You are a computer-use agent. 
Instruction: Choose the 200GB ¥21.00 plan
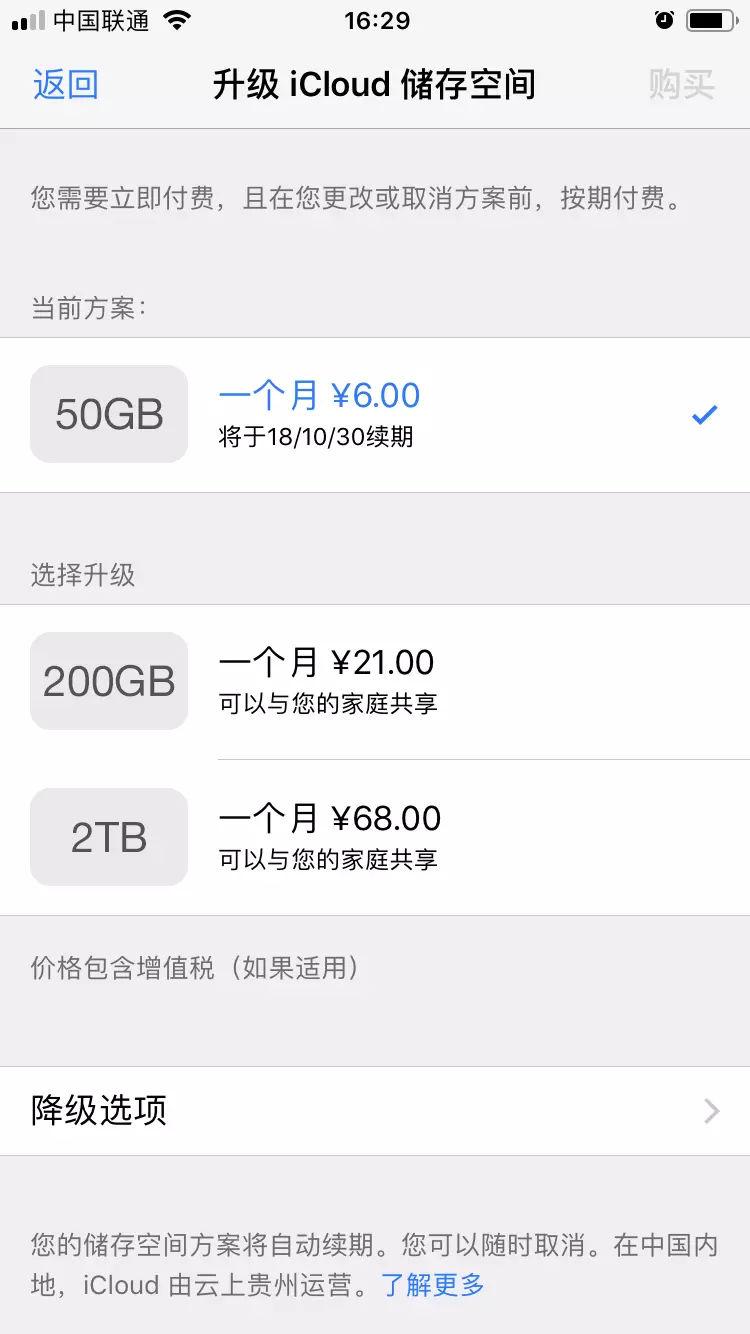click(x=375, y=681)
